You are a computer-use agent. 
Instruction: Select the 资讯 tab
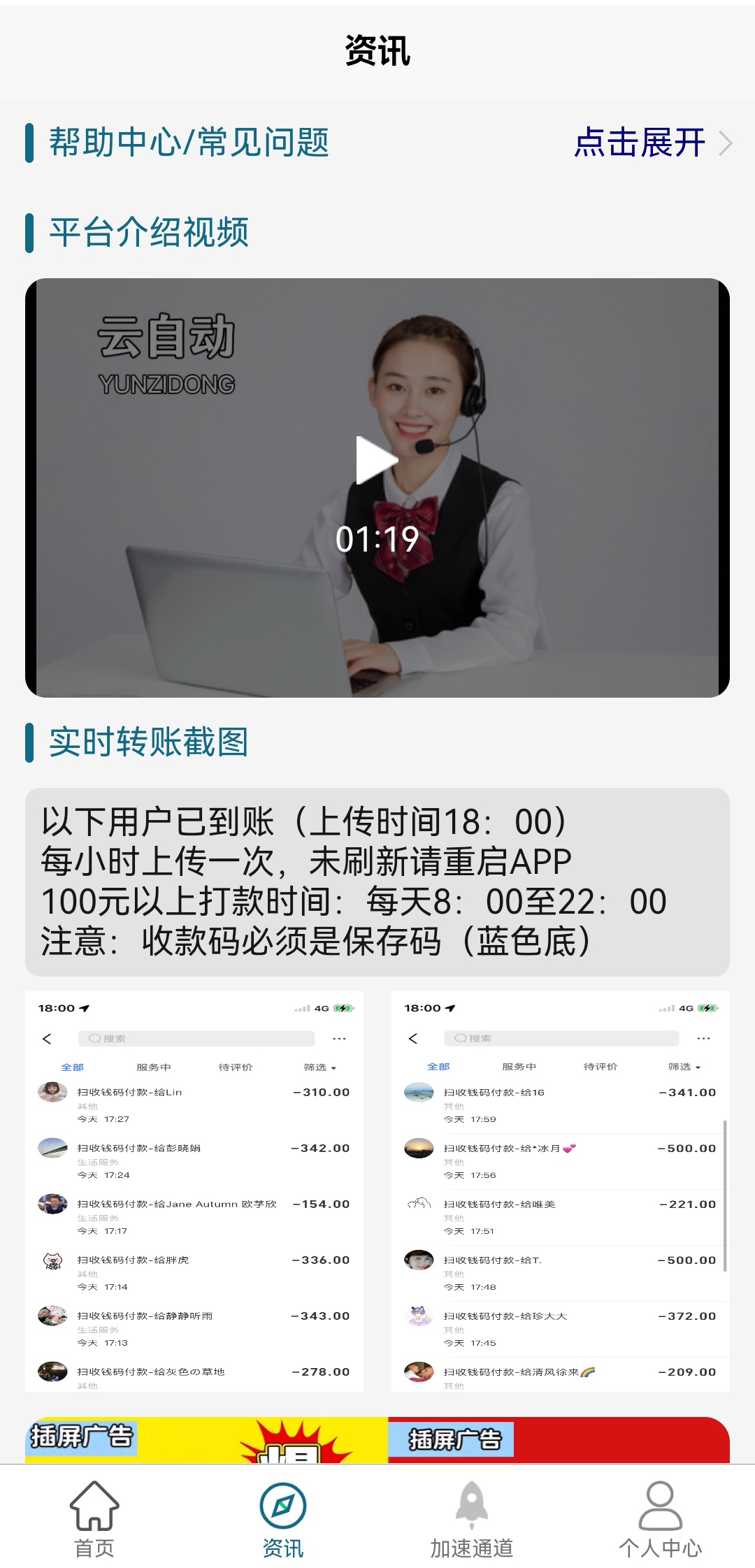click(x=283, y=1520)
